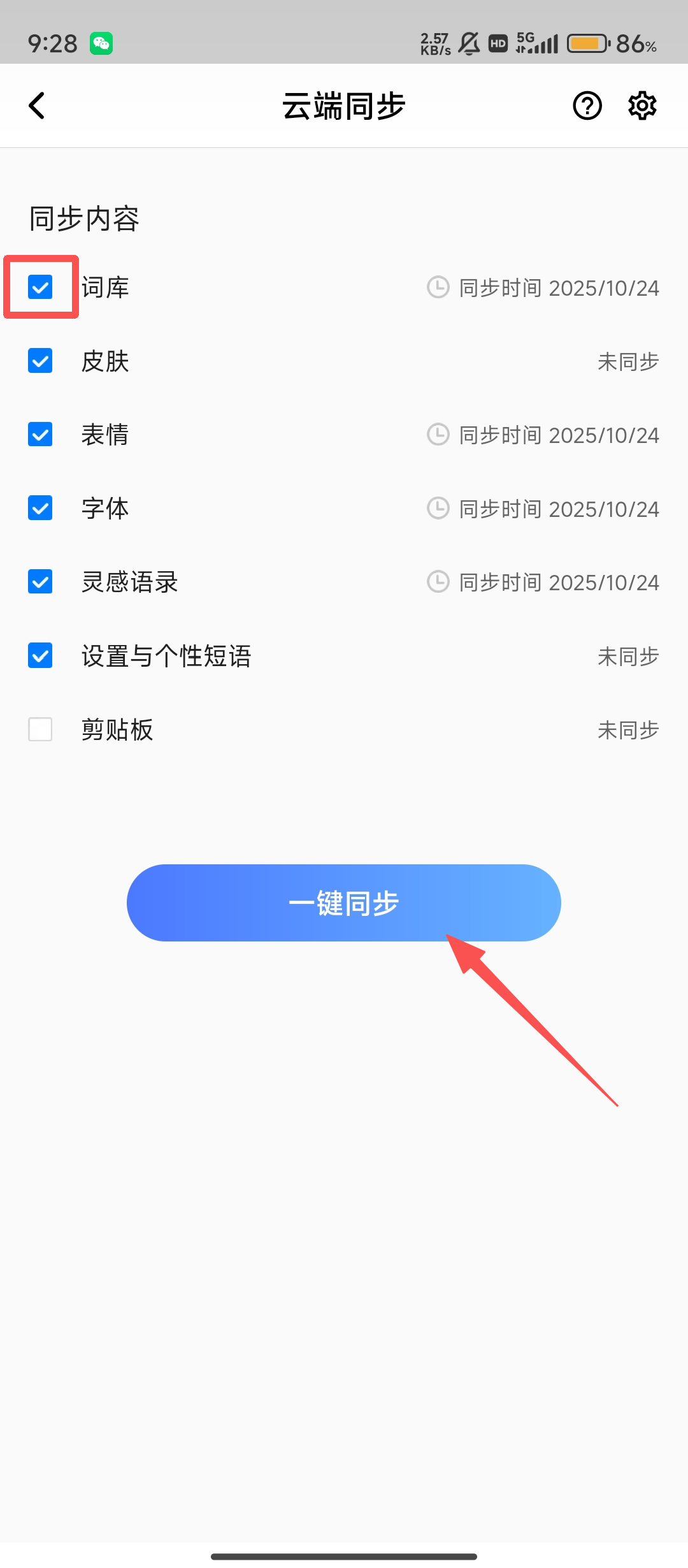Open the help question mark icon
688x1568 pixels.
tap(587, 106)
